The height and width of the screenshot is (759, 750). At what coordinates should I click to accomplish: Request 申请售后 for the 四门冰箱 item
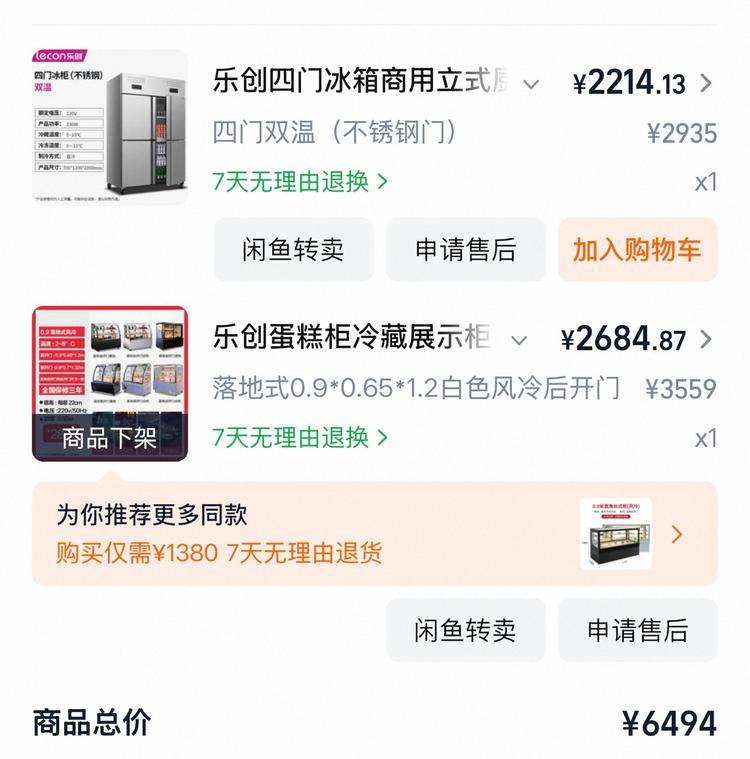pos(465,250)
